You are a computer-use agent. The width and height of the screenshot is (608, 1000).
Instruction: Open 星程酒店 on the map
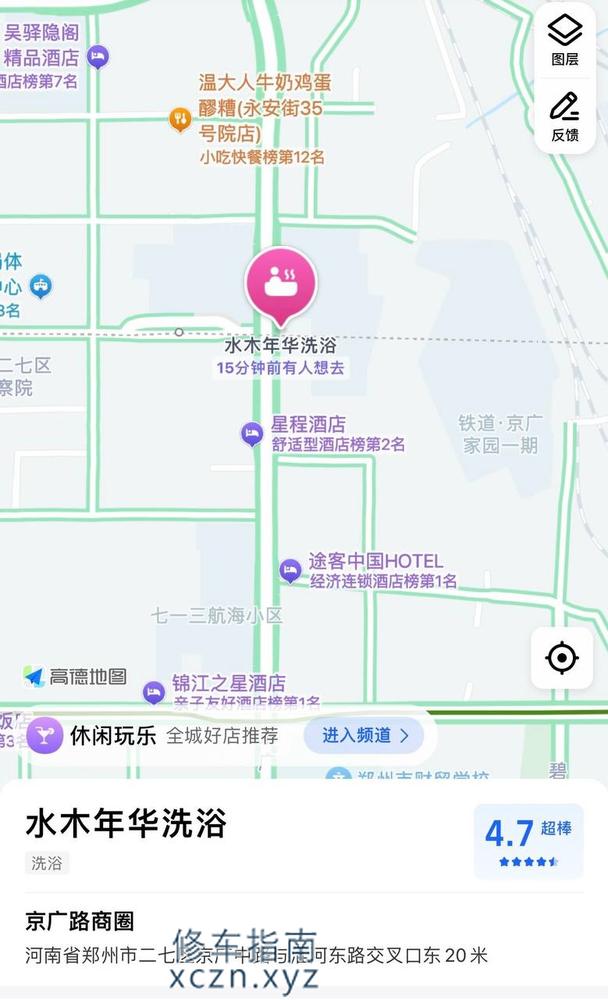(x=252, y=433)
